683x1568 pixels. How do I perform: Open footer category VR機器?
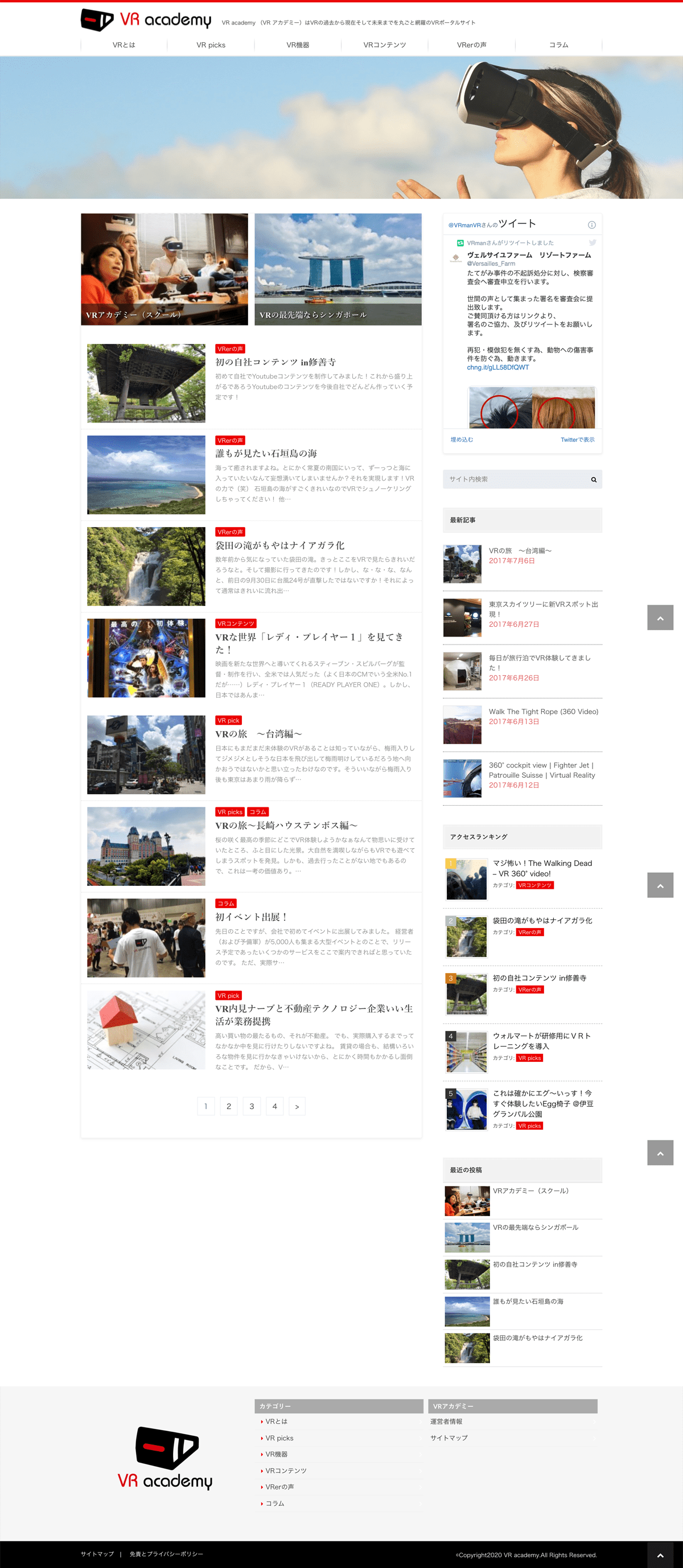(277, 1454)
